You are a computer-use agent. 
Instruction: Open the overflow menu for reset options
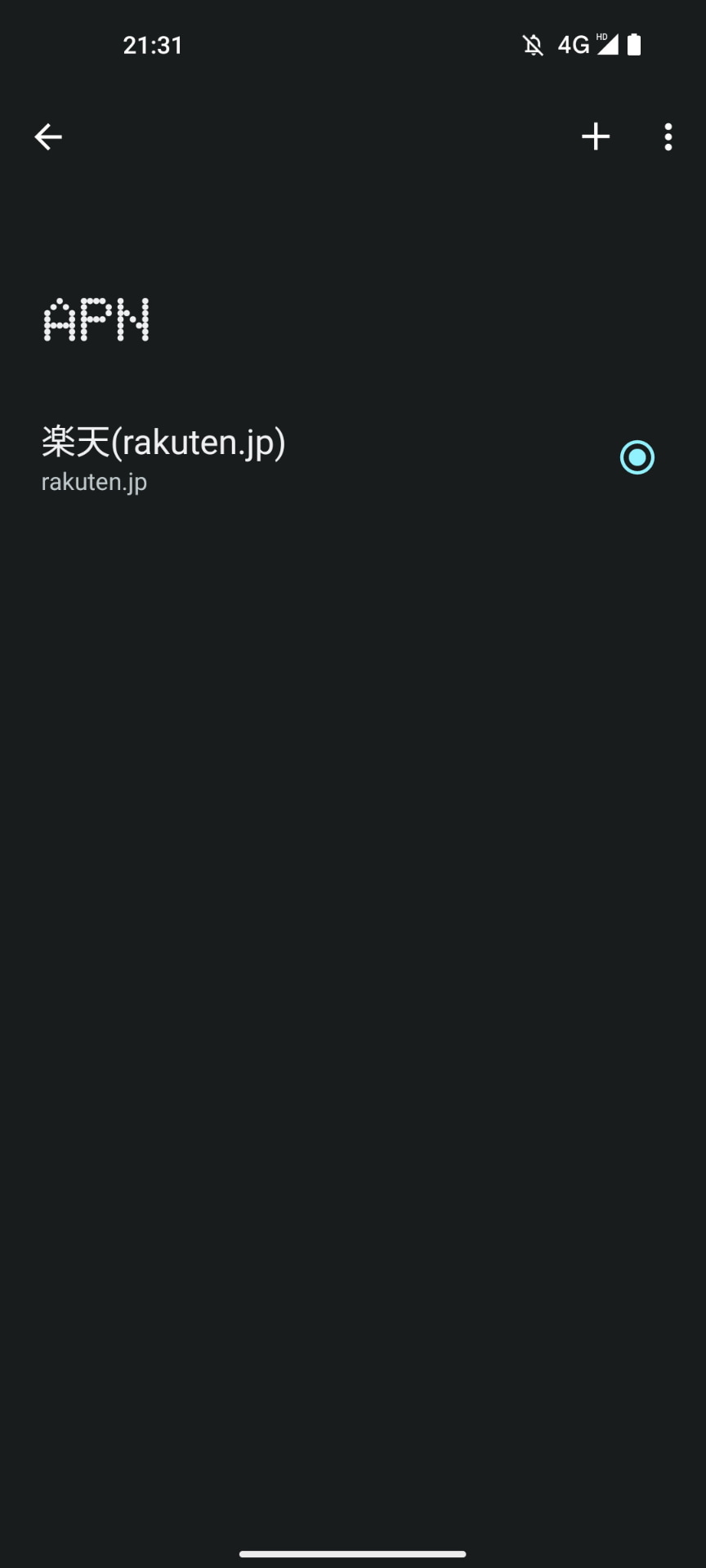(x=668, y=136)
